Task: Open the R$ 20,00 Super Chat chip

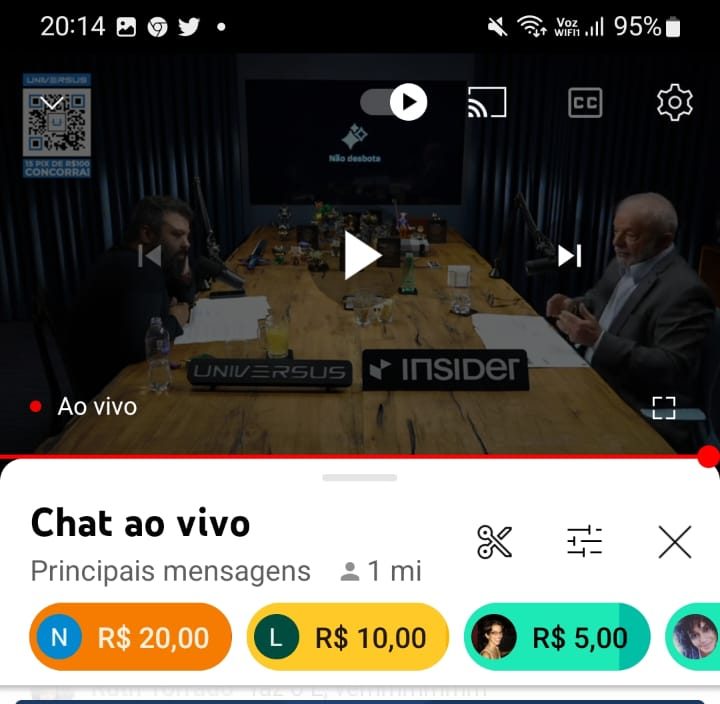Action: click(x=131, y=637)
